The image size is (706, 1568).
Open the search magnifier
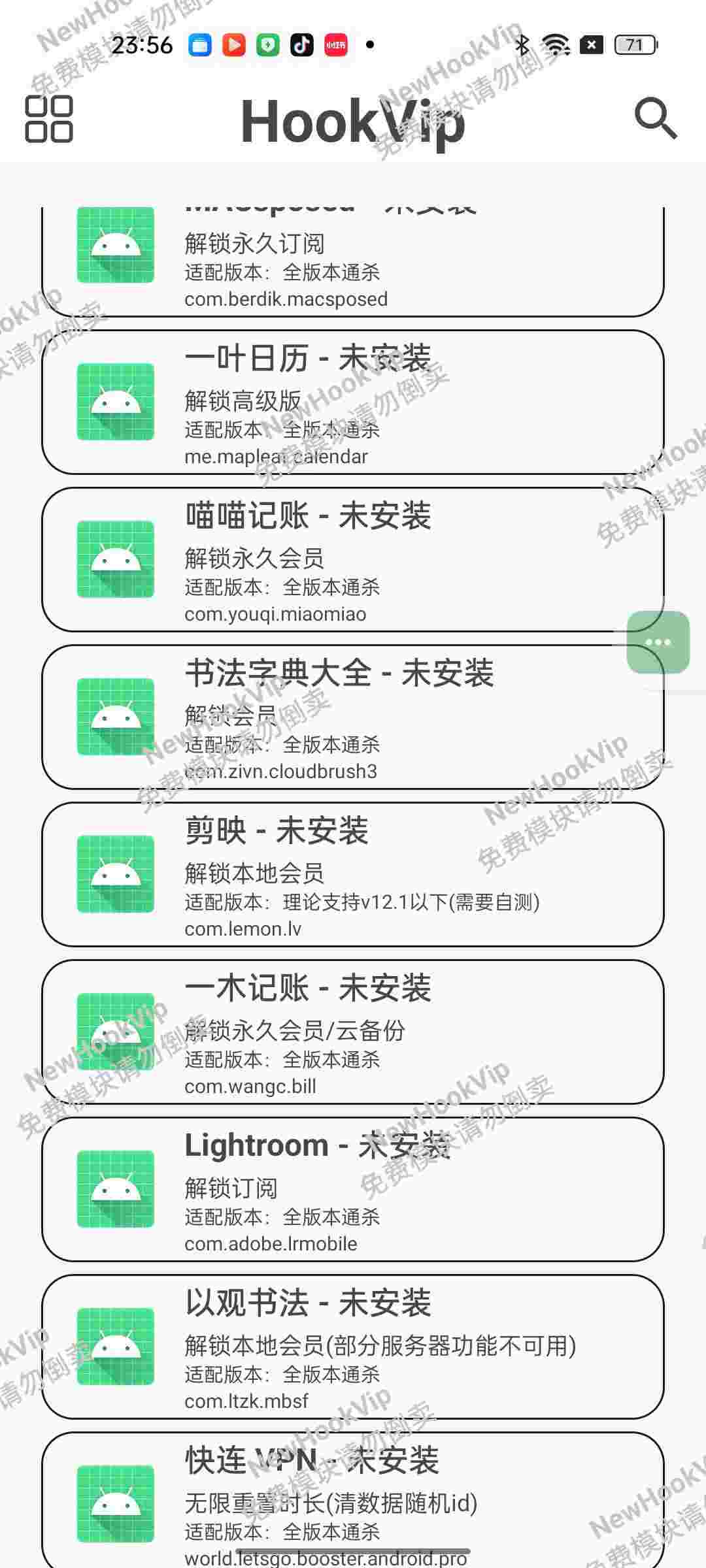point(655,119)
